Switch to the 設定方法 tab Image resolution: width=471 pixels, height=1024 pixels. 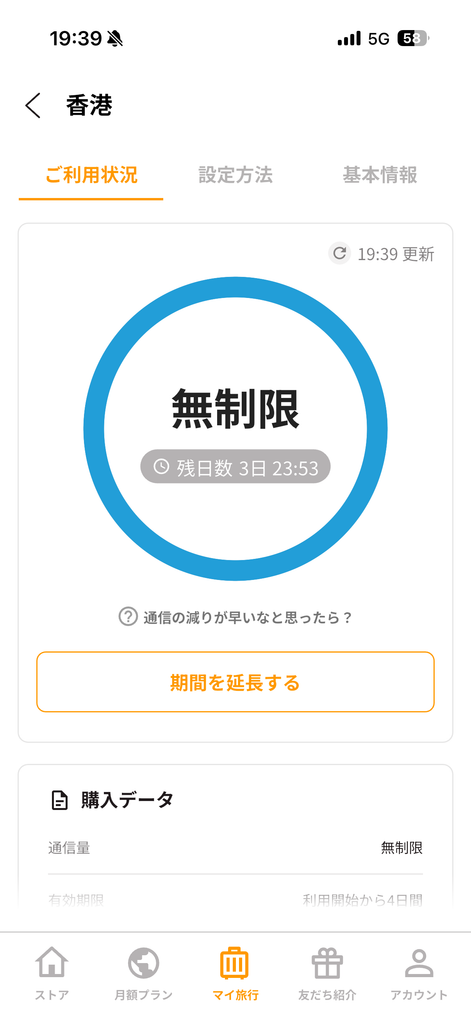pyautogui.click(x=235, y=175)
